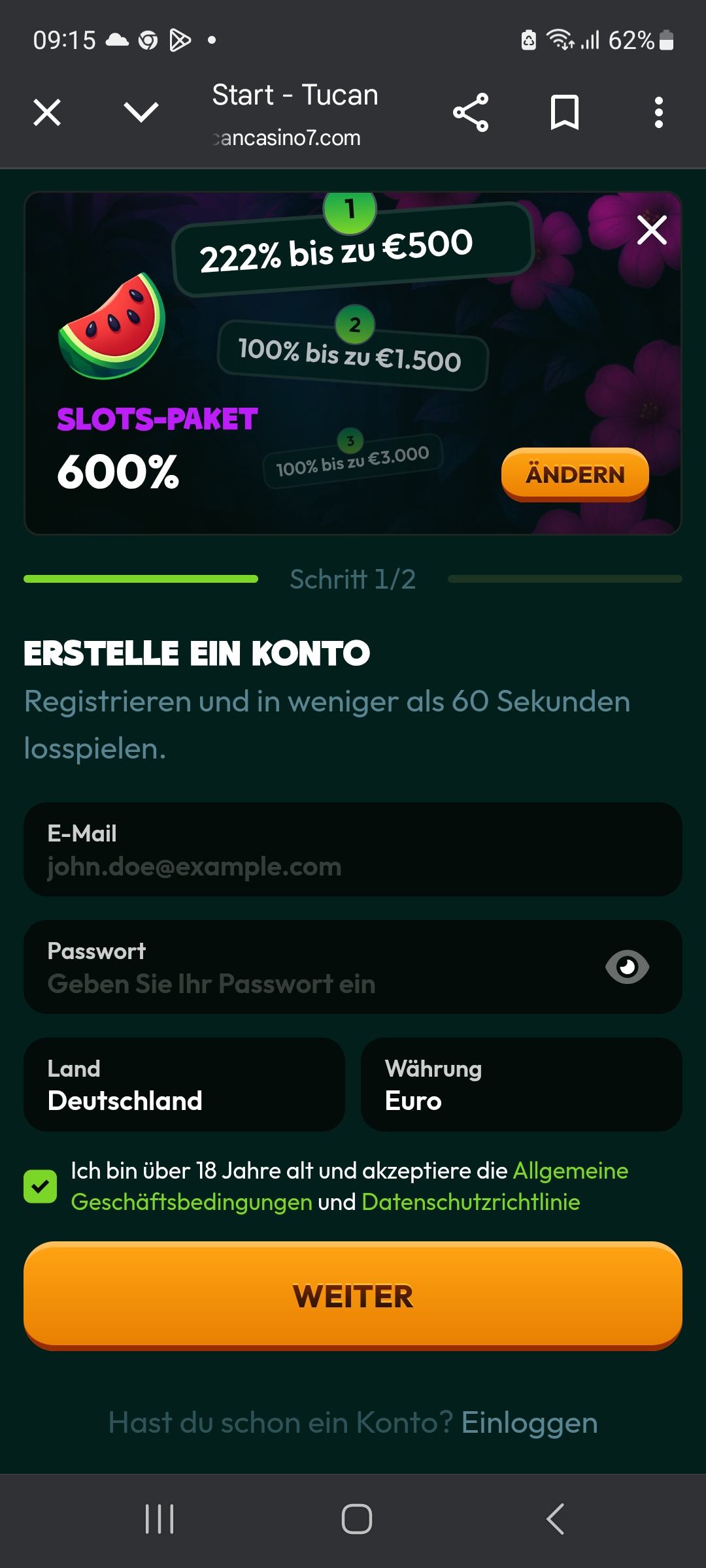Dismiss the Slots-Paket bonus banner

pos(652,230)
